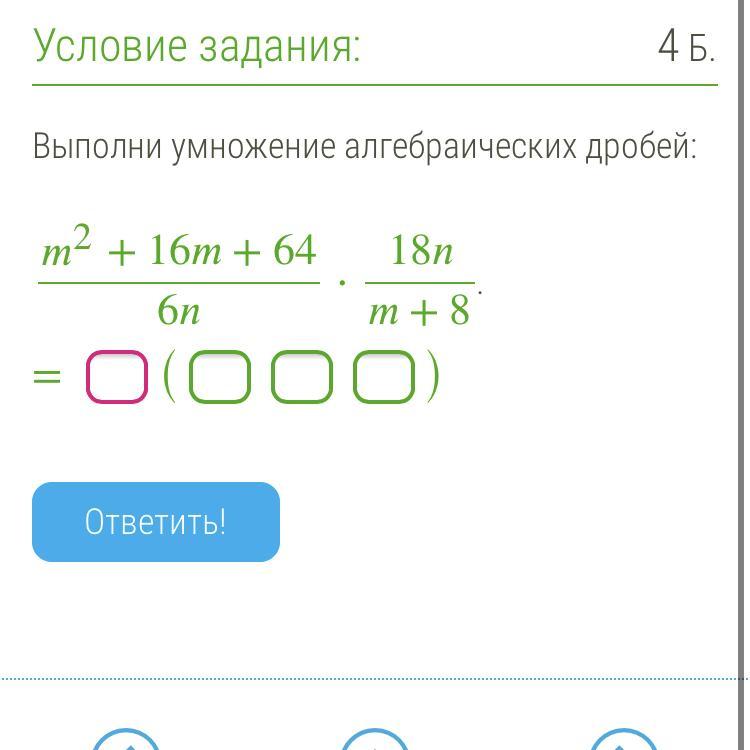Activate the last green box before the closing parenthesis

384,377
